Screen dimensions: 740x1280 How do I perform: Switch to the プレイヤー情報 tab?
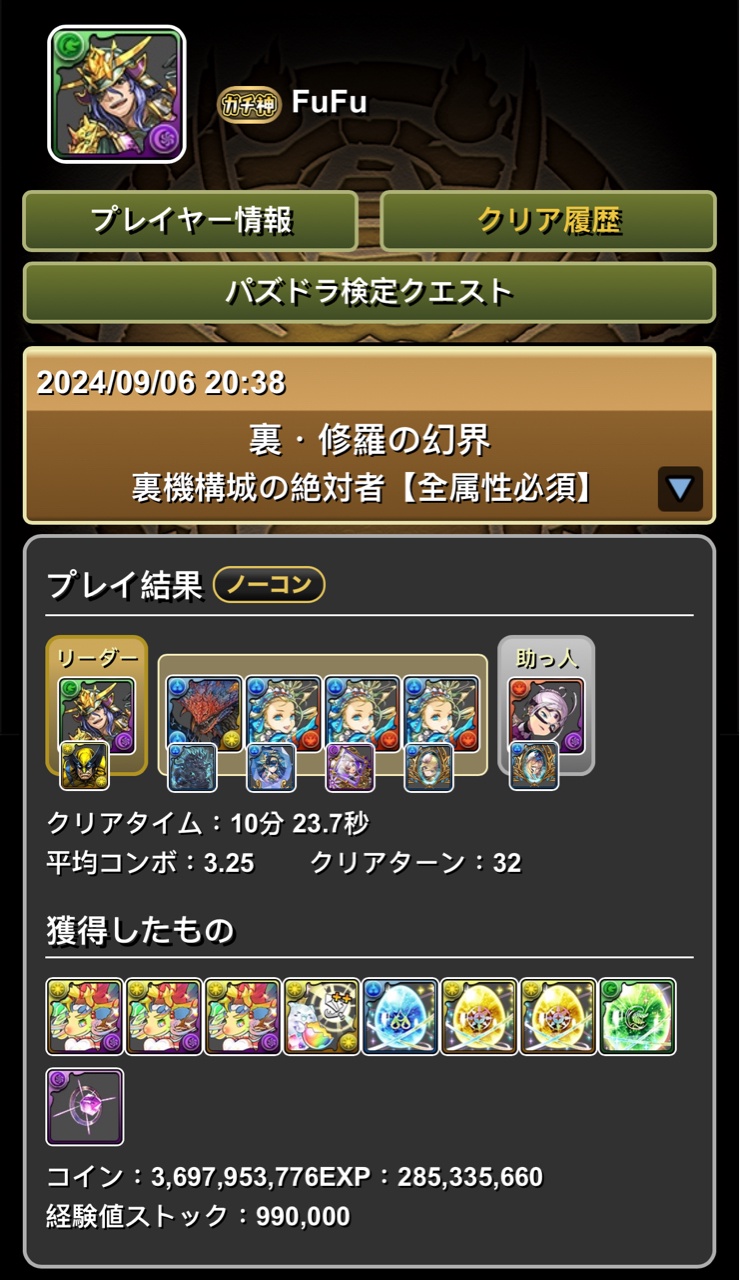190,221
